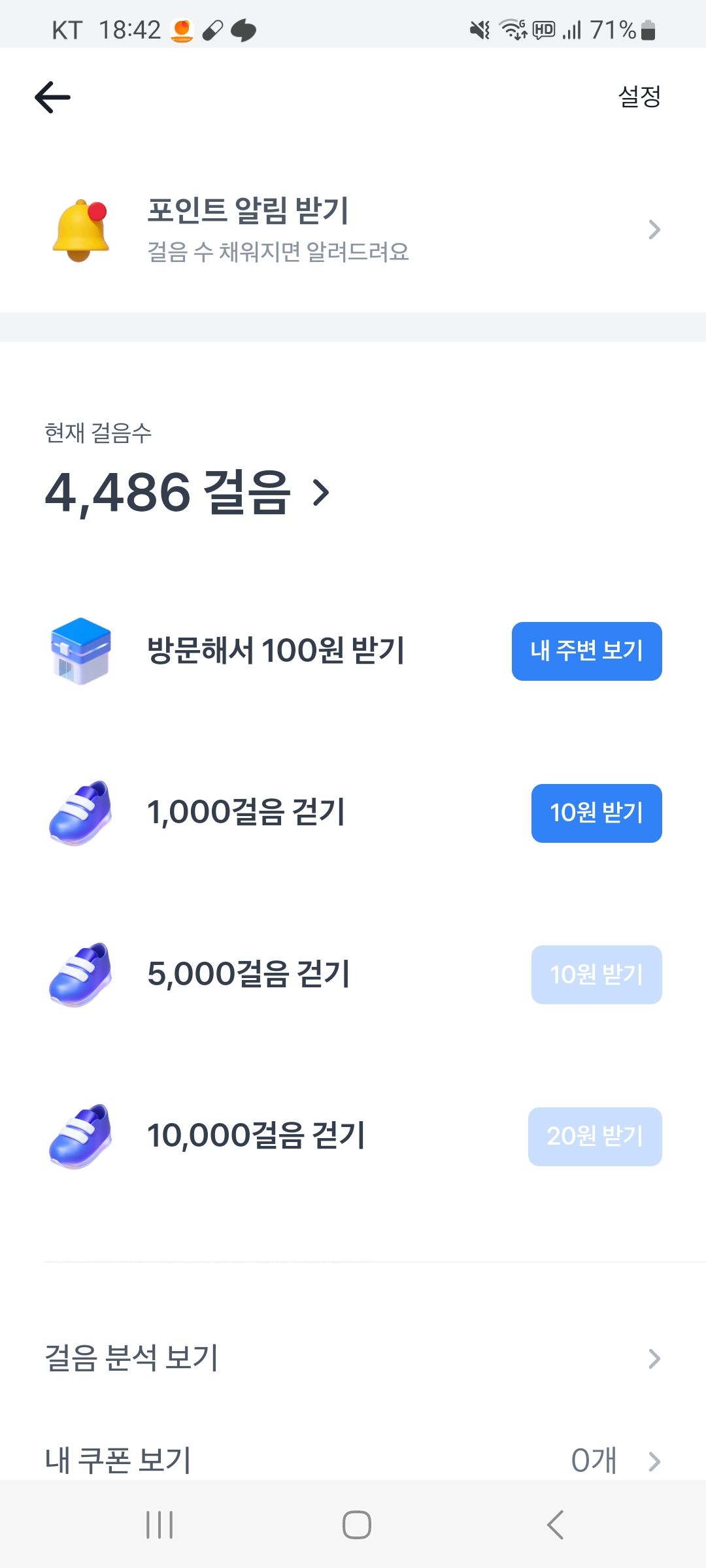The image size is (706, 1568).
Task: Tap 20원 받기 for 10,000걸음 걷기
Action: (595, 1137)
